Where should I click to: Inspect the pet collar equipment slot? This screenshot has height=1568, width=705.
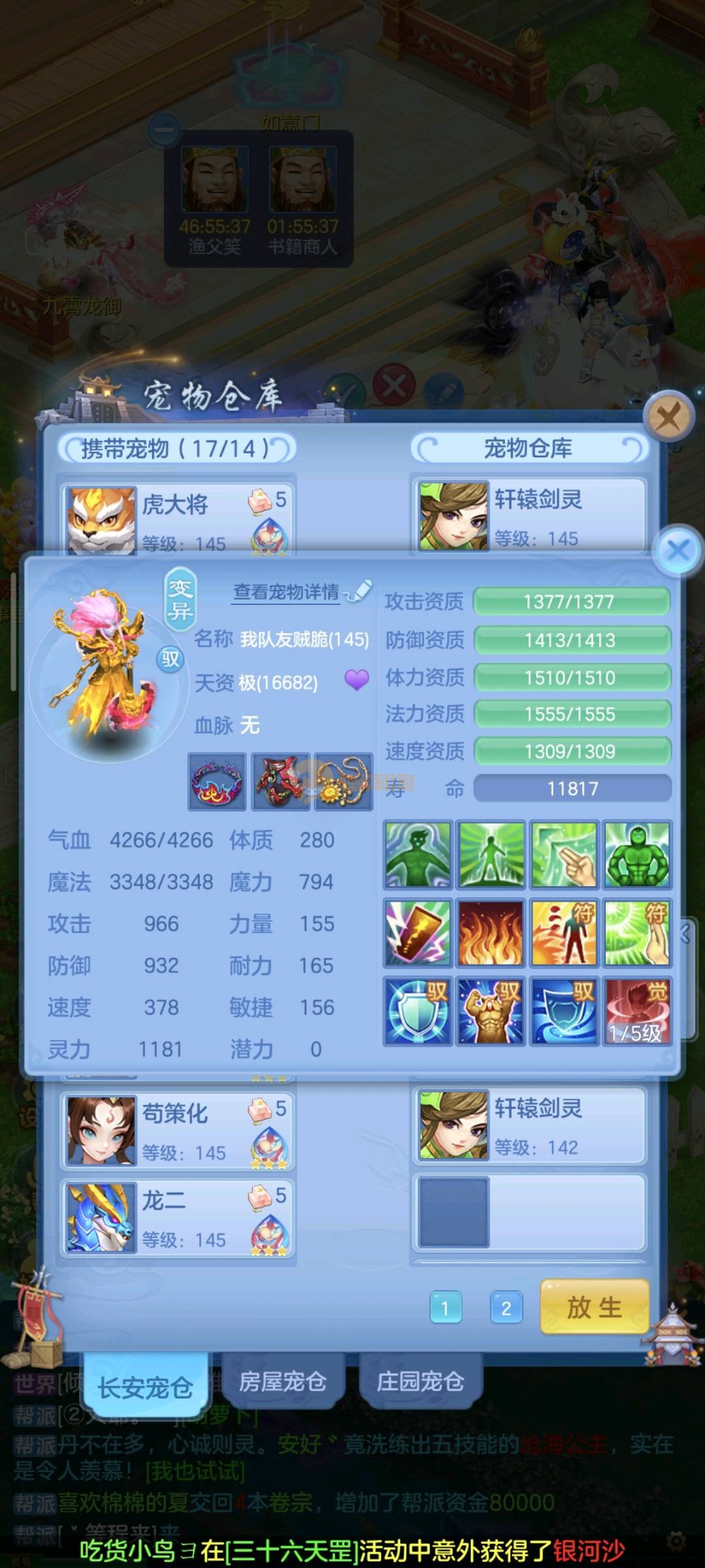tap(217, 782)
